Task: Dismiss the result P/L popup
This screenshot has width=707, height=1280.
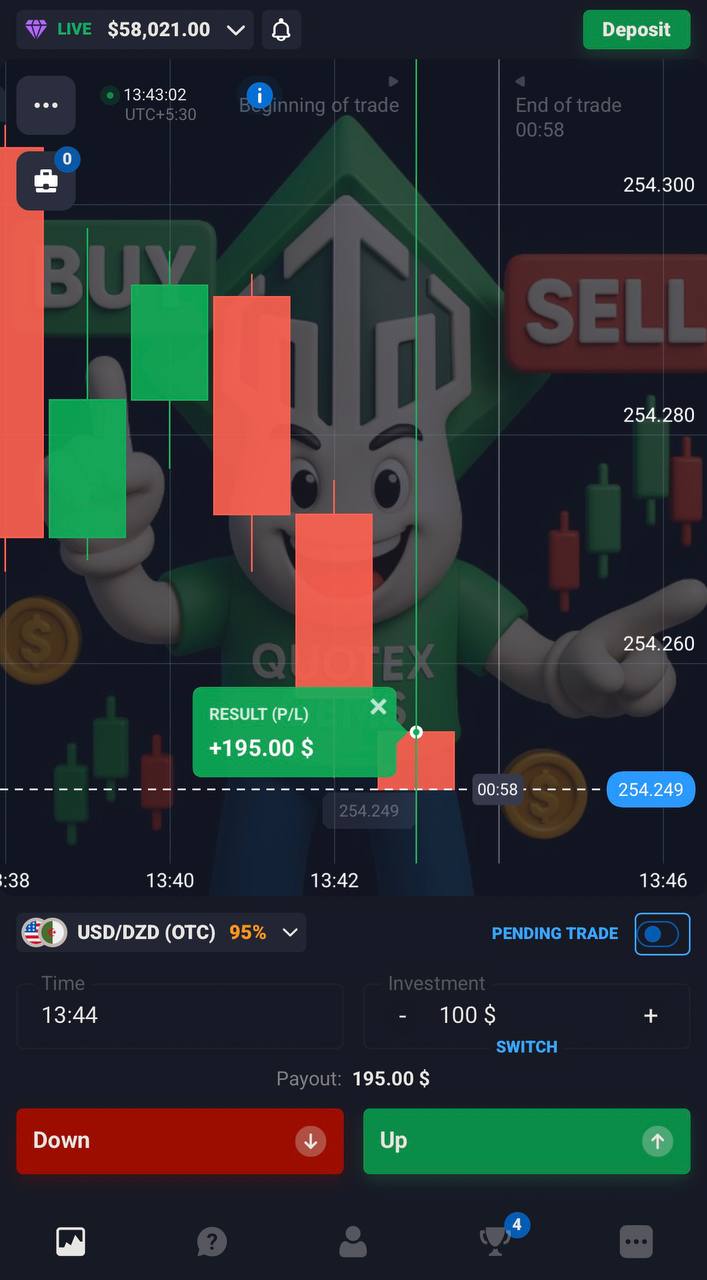Action: click(x=378, y=707)
